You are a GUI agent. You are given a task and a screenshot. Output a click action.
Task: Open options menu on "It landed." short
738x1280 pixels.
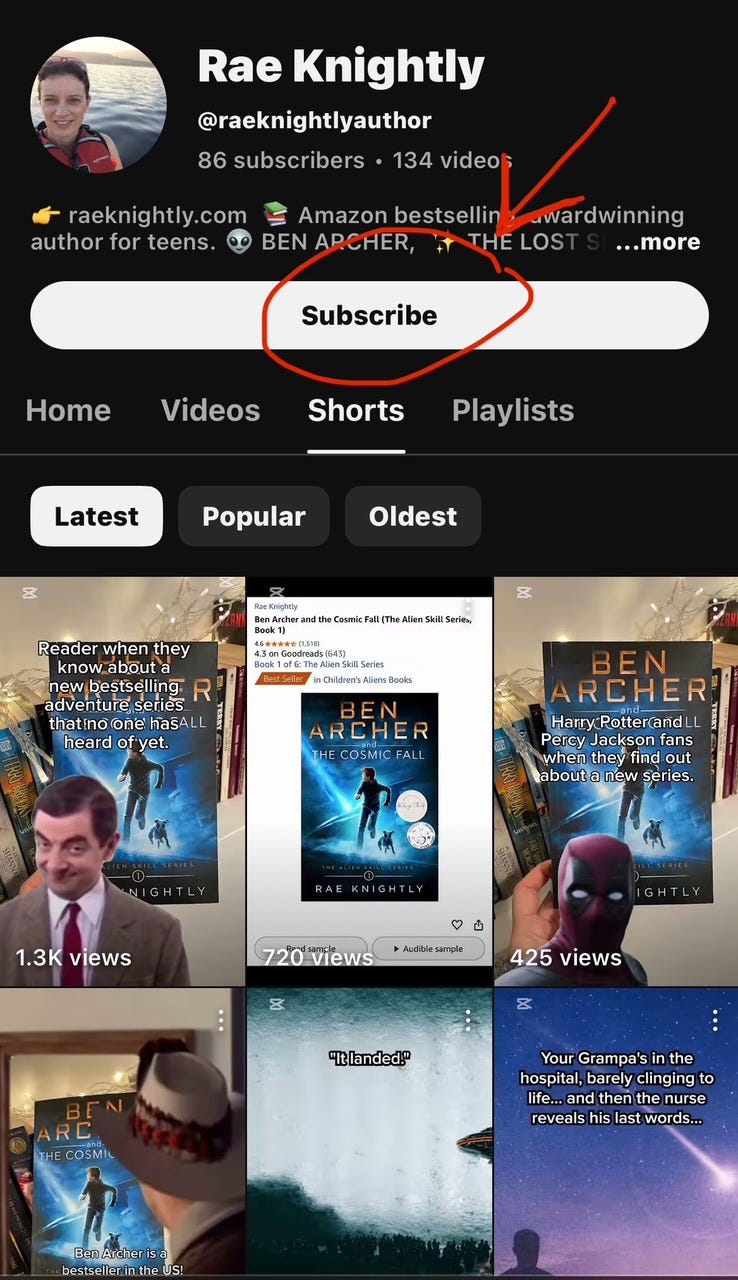467,1020
